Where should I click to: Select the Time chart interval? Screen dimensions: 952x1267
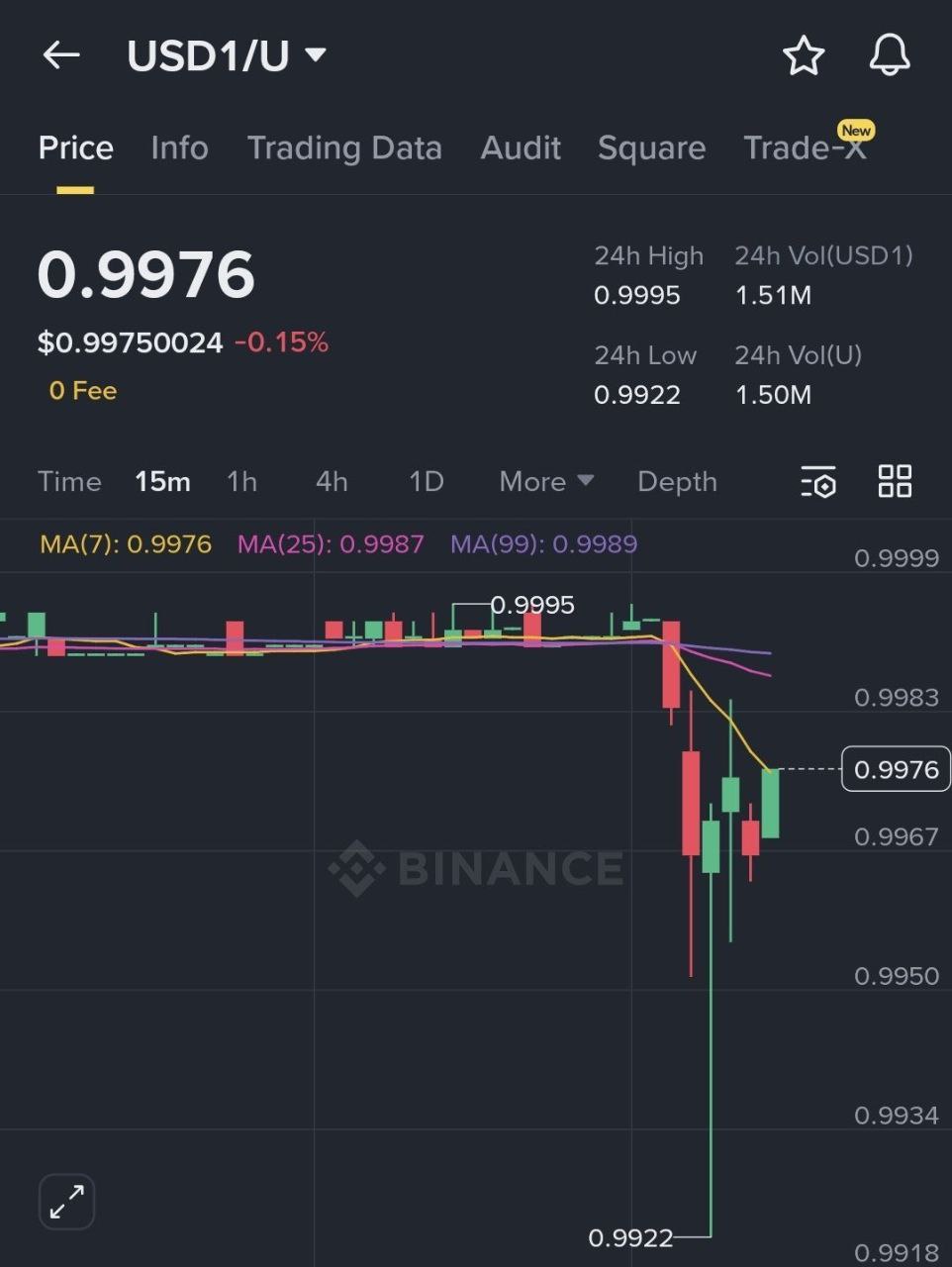(x=69, y=482)
